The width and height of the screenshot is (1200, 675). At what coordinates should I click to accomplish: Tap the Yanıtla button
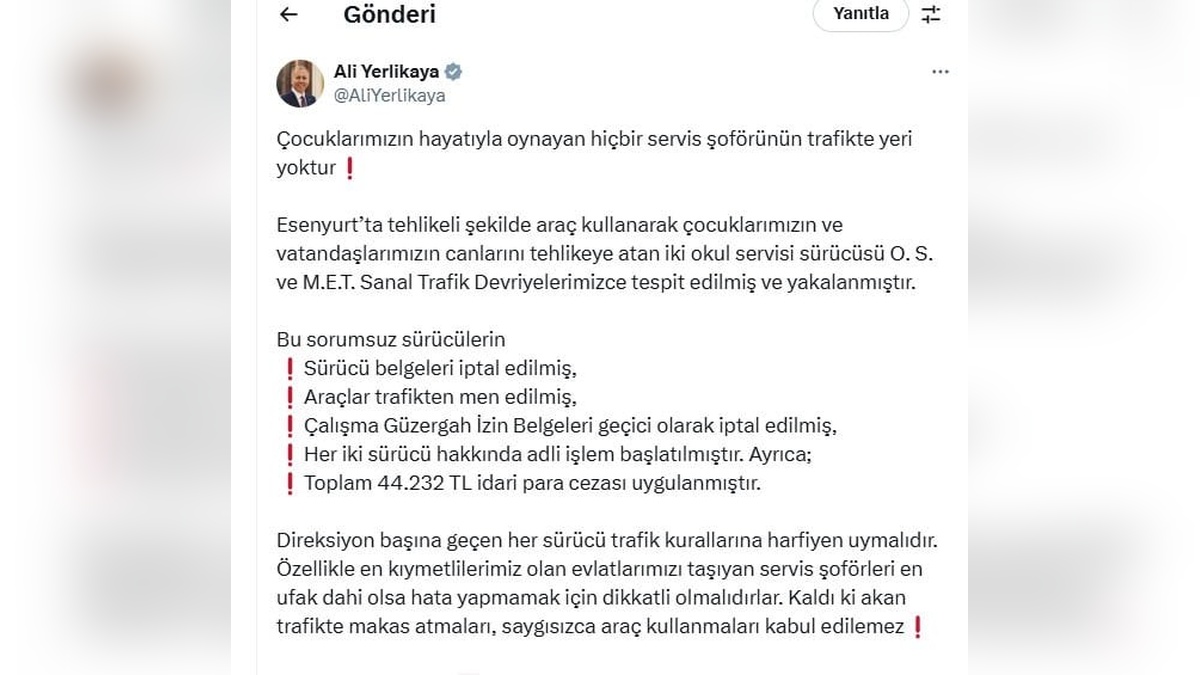[860, 15]
